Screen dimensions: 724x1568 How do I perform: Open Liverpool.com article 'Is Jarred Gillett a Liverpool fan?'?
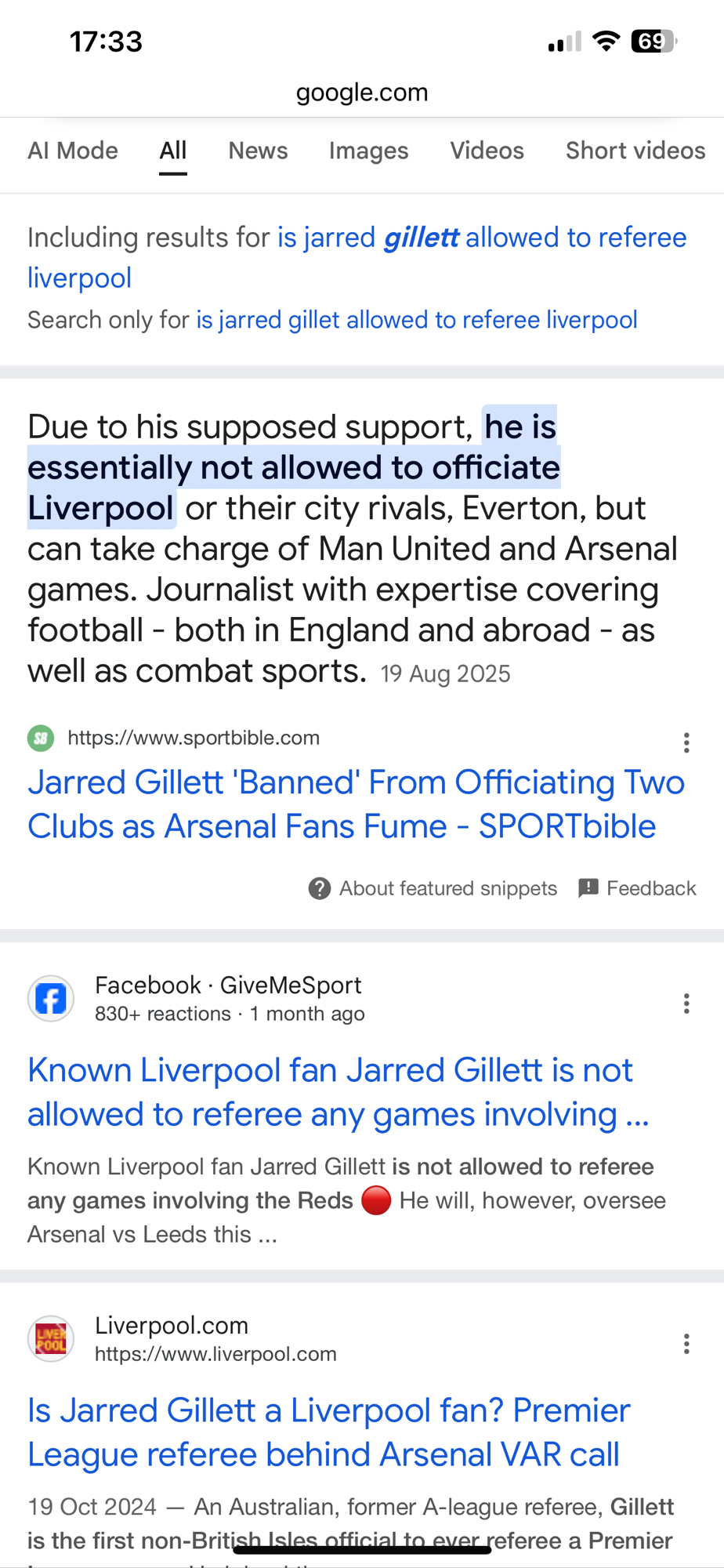328,1432
